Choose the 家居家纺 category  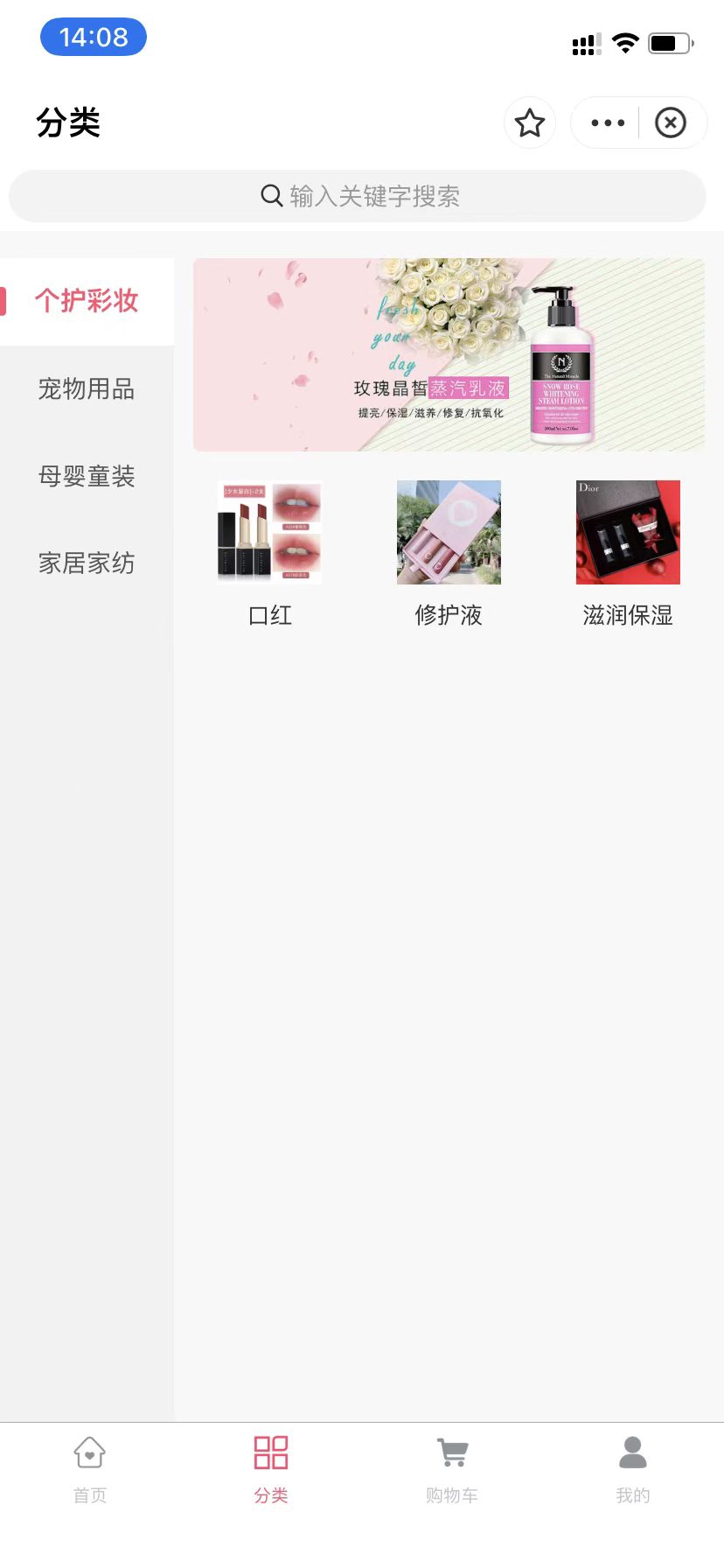pyautogui.click(x=87, y=563)
